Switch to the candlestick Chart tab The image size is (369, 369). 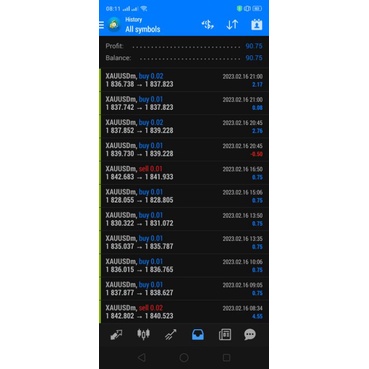(x=143, y=334)
